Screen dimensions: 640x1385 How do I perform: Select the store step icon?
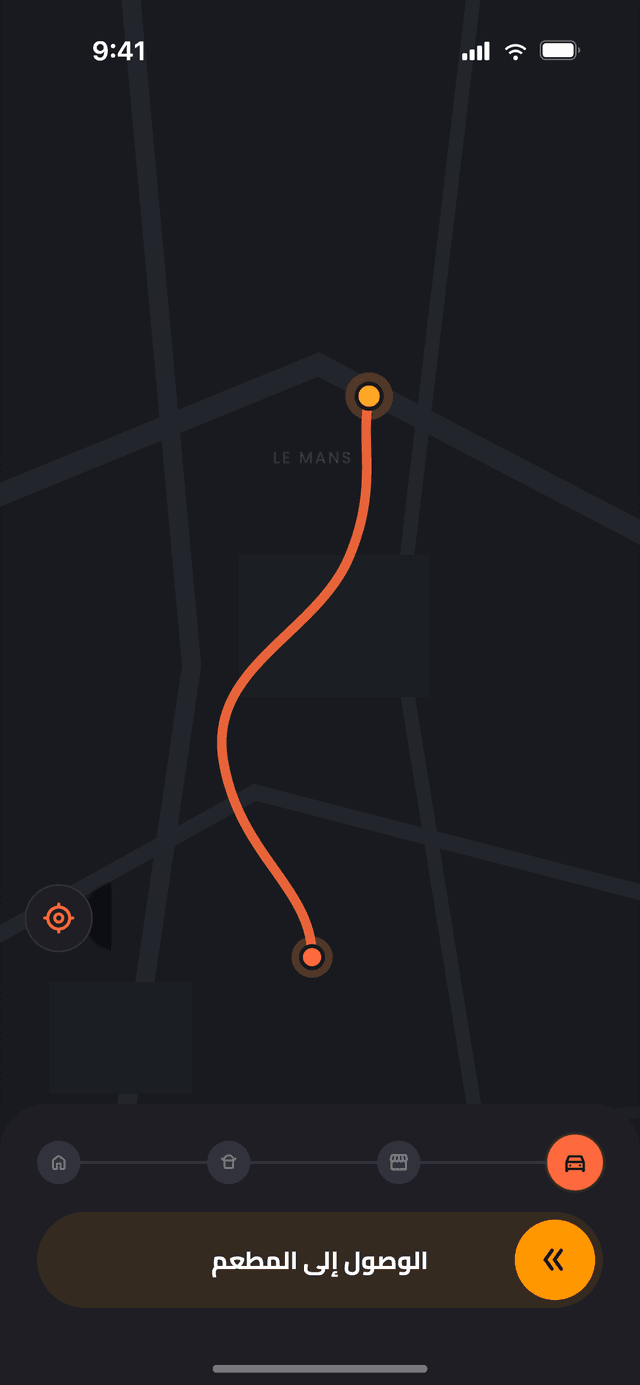(399, 1163)
